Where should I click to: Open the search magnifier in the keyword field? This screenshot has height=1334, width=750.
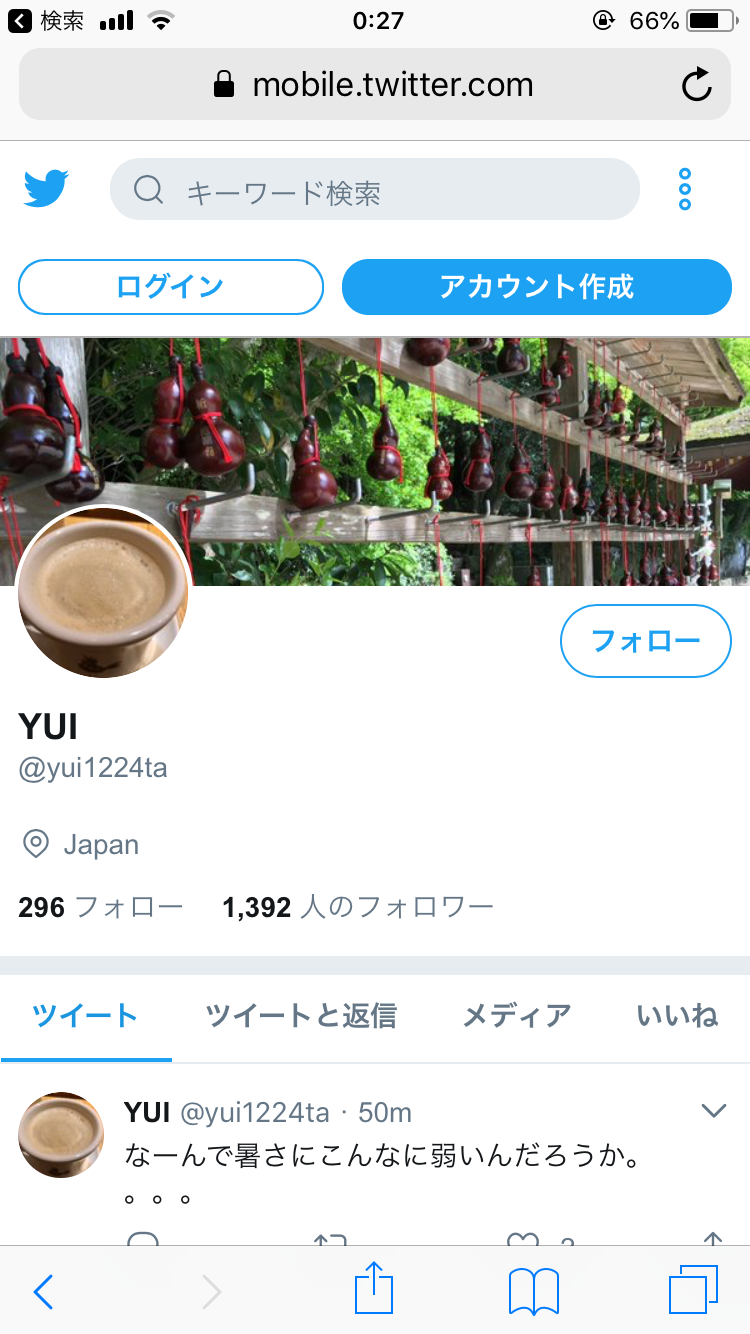click(147, 188)
